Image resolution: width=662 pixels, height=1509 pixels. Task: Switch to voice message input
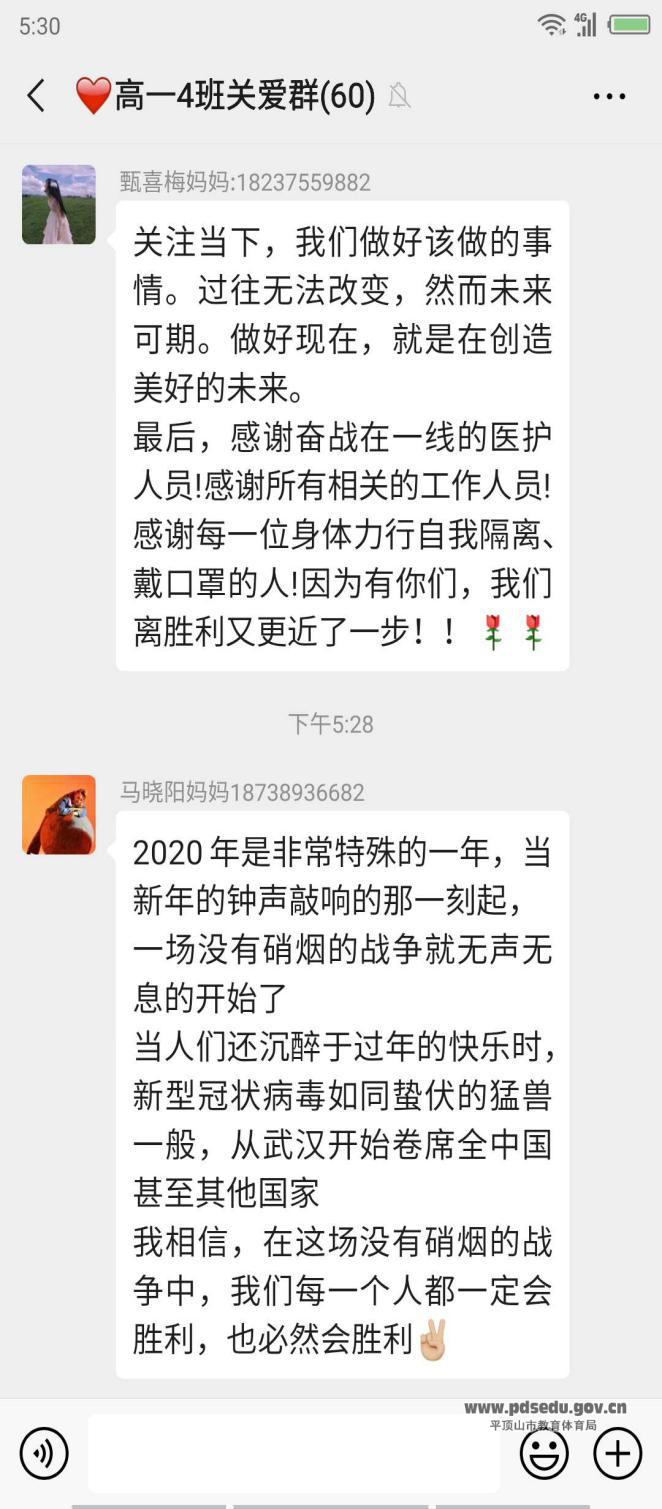pos(43,1452)
